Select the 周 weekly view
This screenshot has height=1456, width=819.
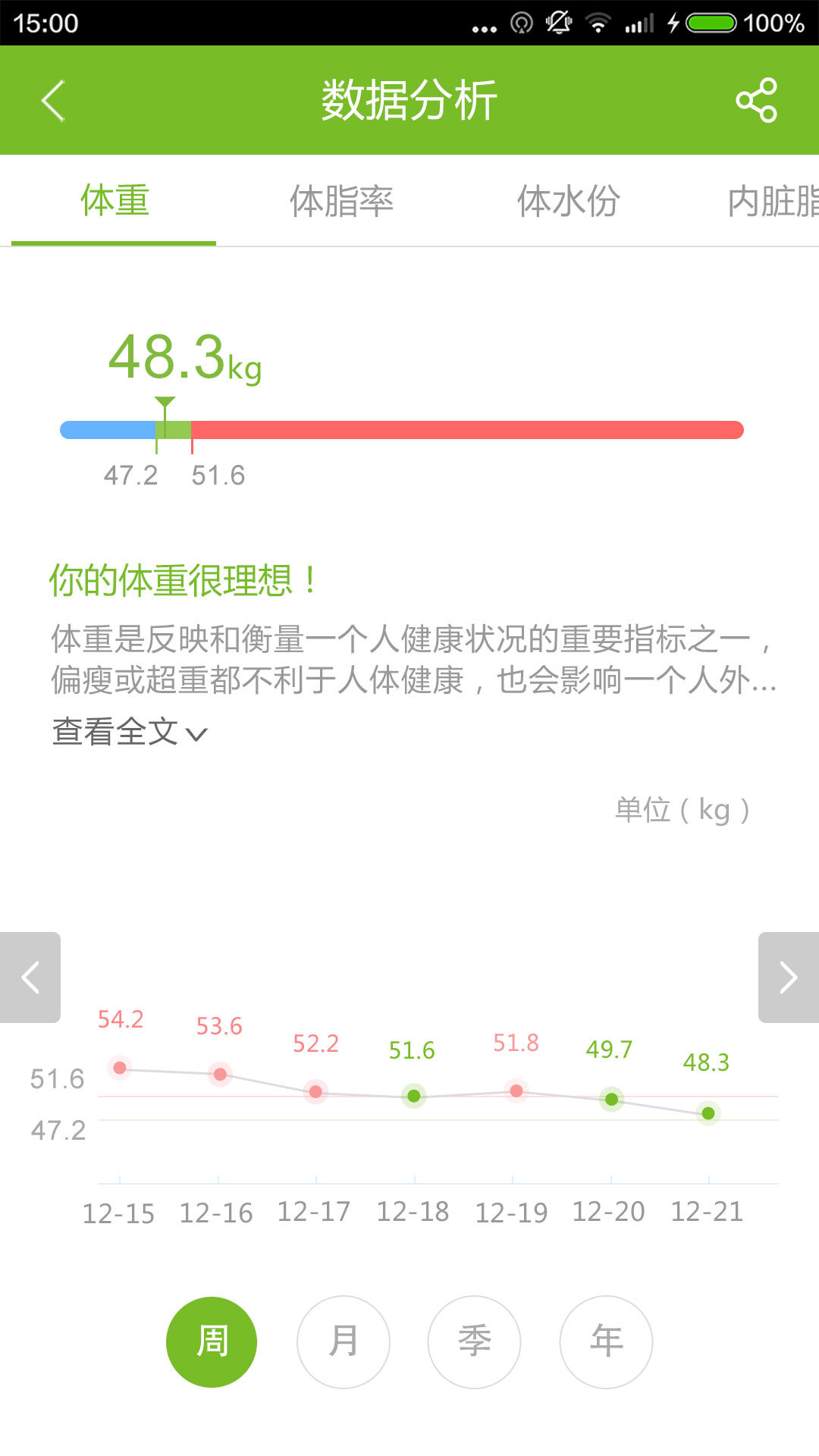click(x=212, y=1341)
